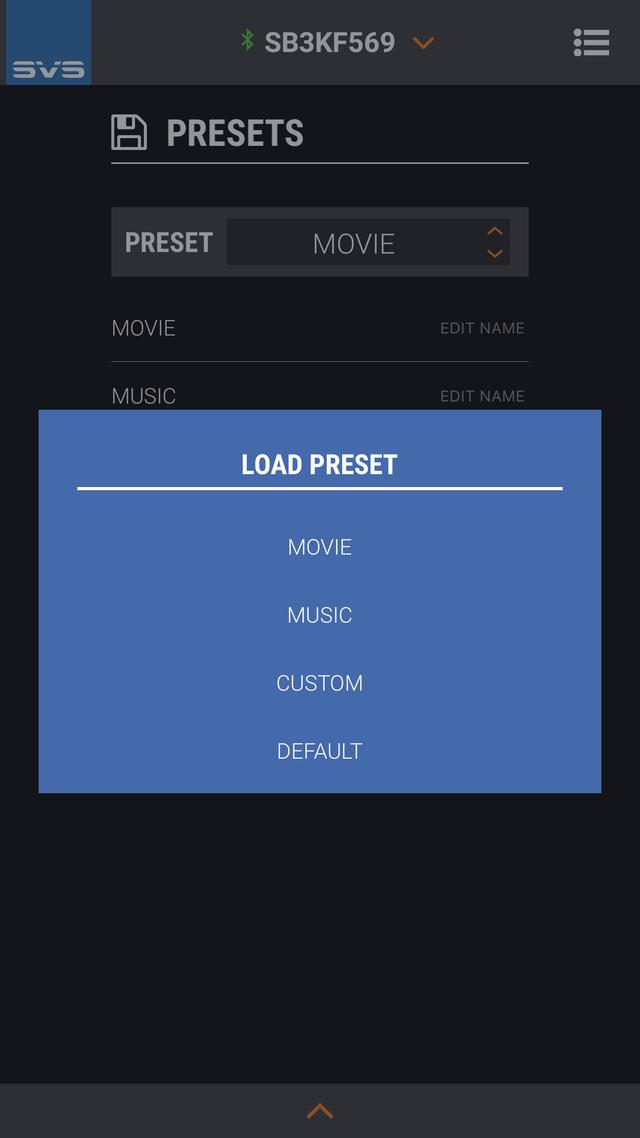640x1138 pixels.
Task: Expand the bottom panel with the up chevron
Action: coord(320,1111)
